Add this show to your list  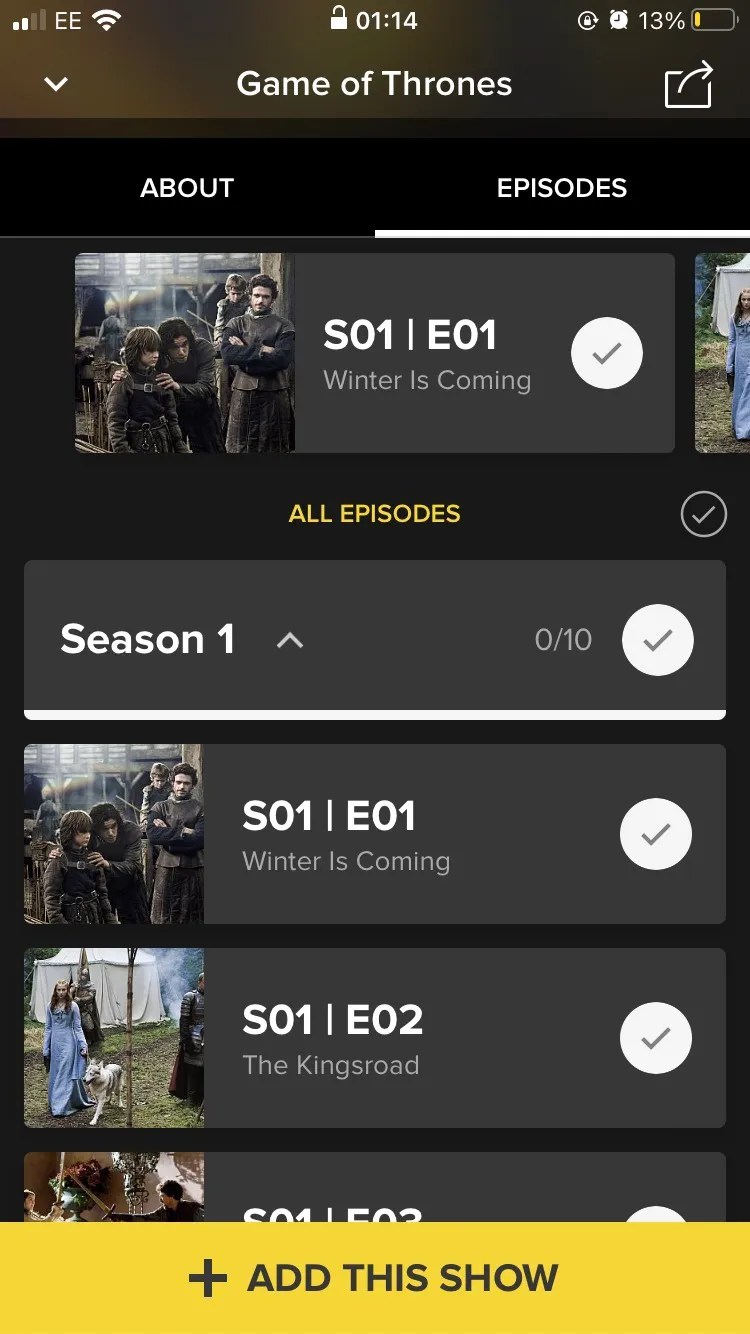(375, 1278)
